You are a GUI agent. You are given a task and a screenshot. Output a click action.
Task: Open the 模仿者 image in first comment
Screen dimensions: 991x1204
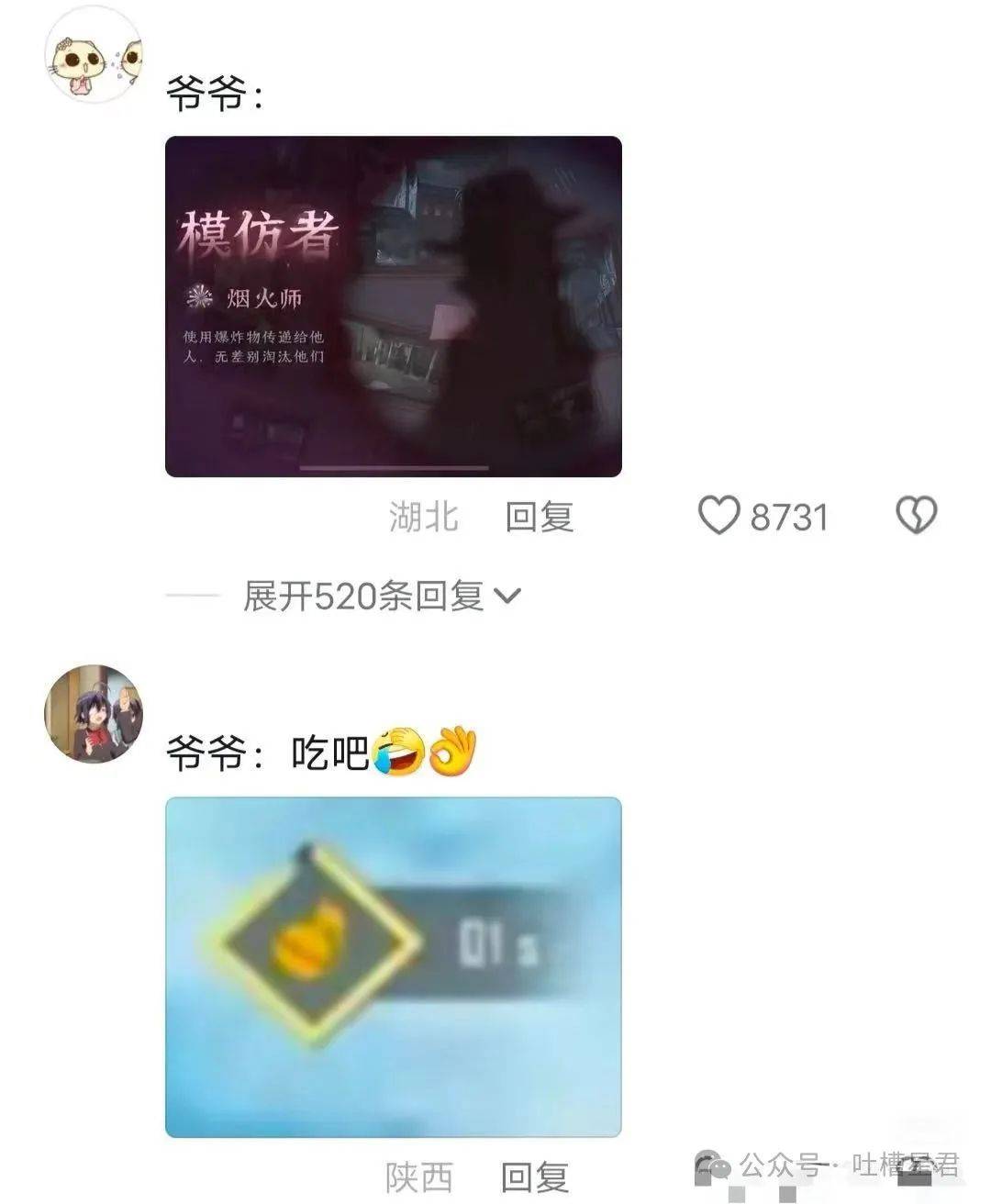[394, 307]
